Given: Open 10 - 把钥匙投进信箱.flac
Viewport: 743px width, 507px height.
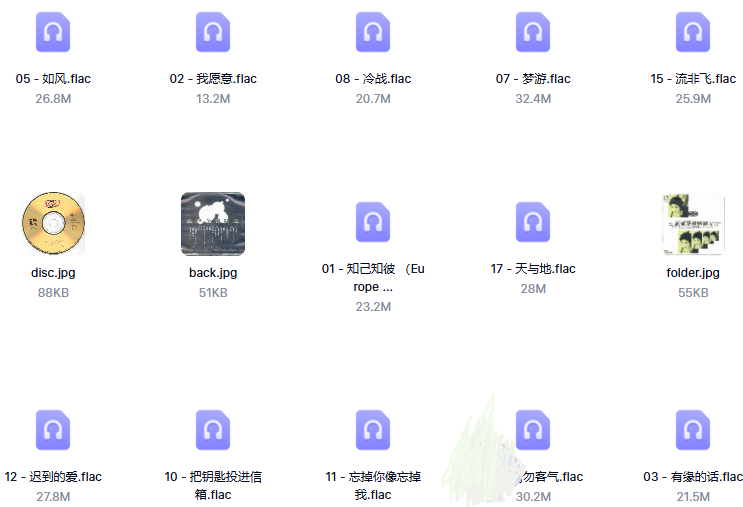Looking at the screenshot, I should coord(213,430).
